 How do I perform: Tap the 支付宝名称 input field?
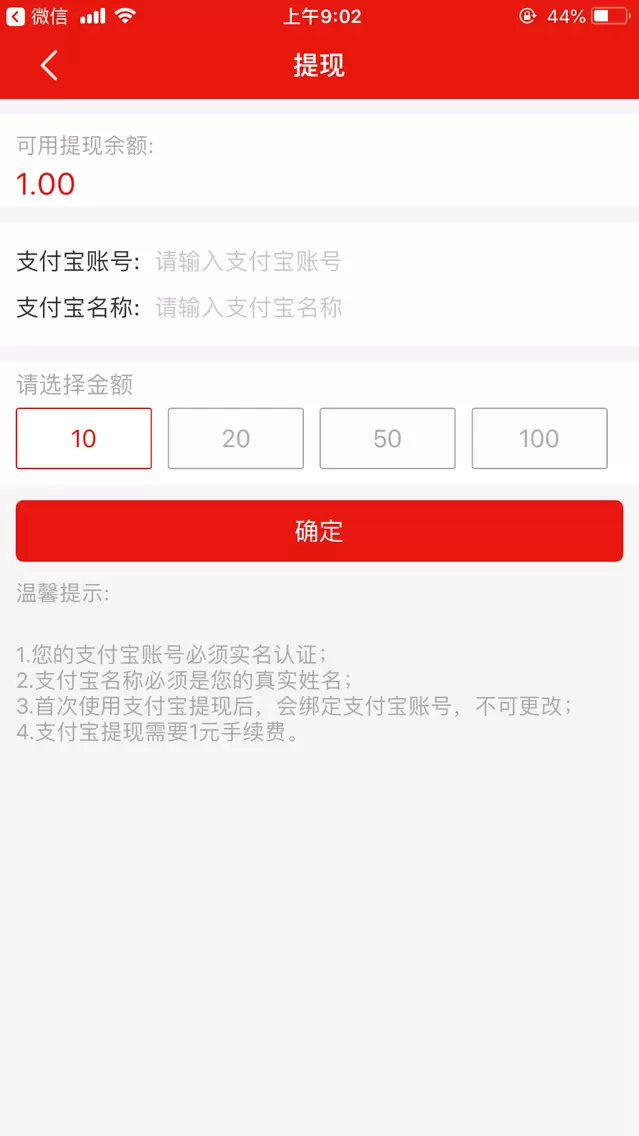tap(380, 308)
